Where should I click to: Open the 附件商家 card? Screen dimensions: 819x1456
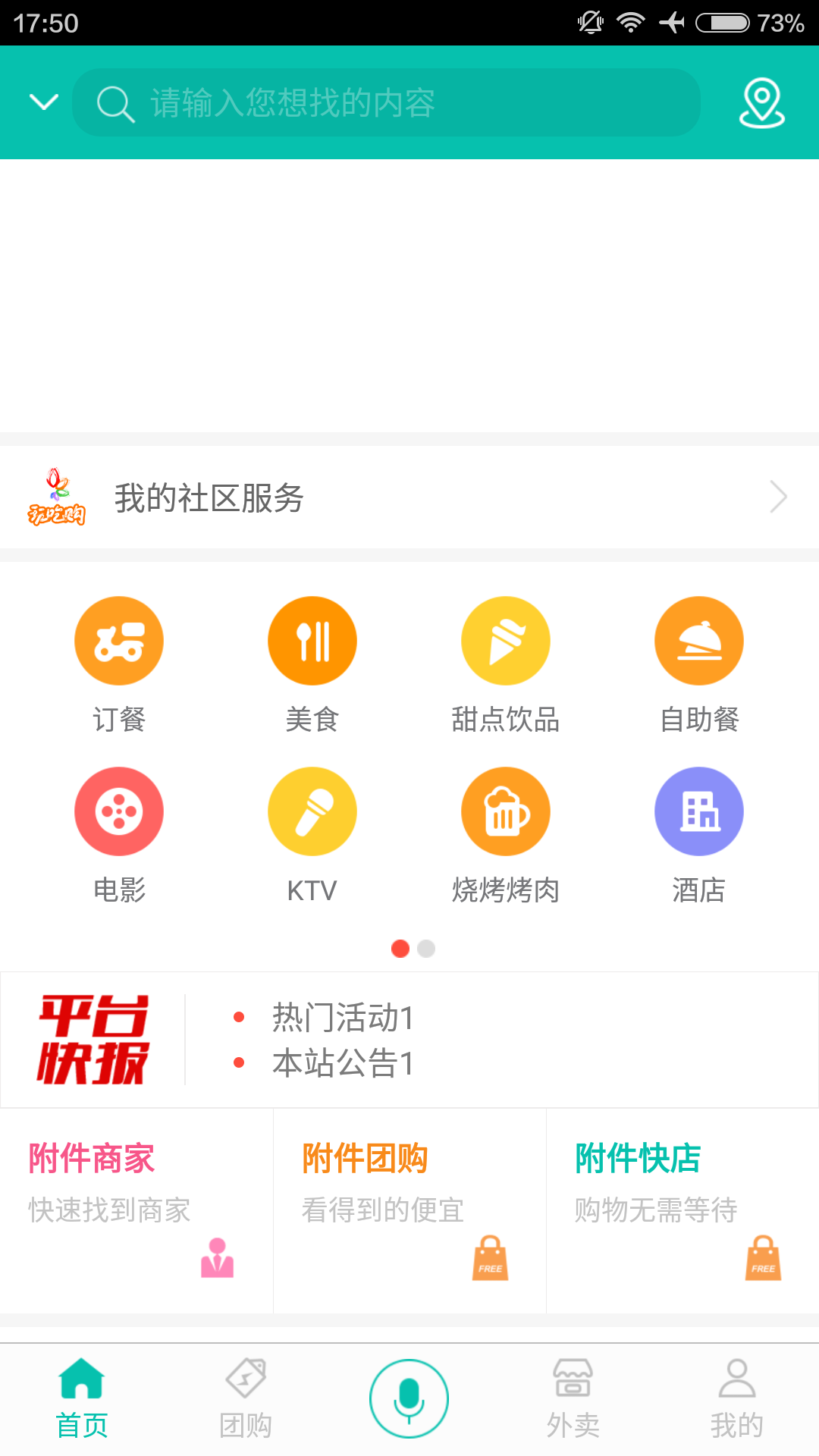tap(136, 1210)
